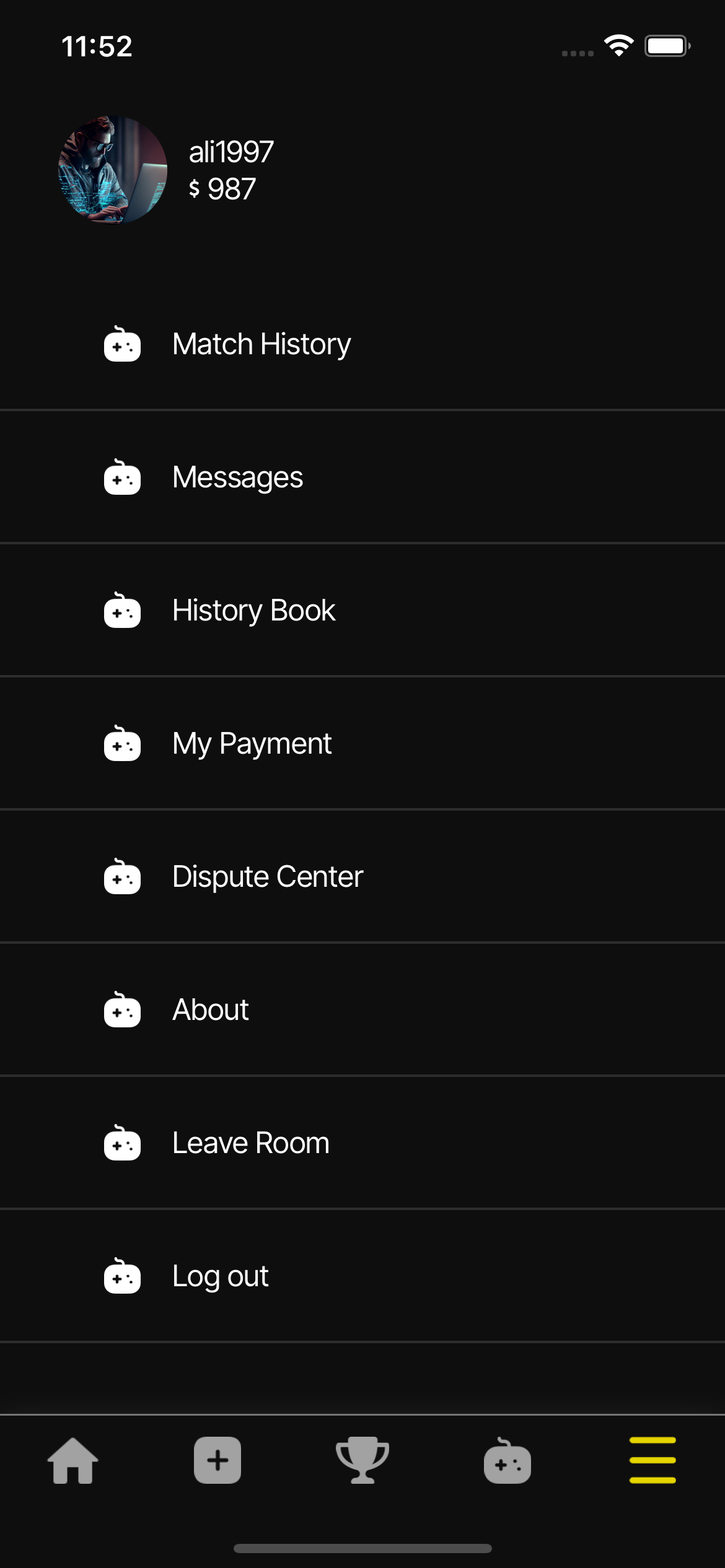View the About page

coord(210,1010)
